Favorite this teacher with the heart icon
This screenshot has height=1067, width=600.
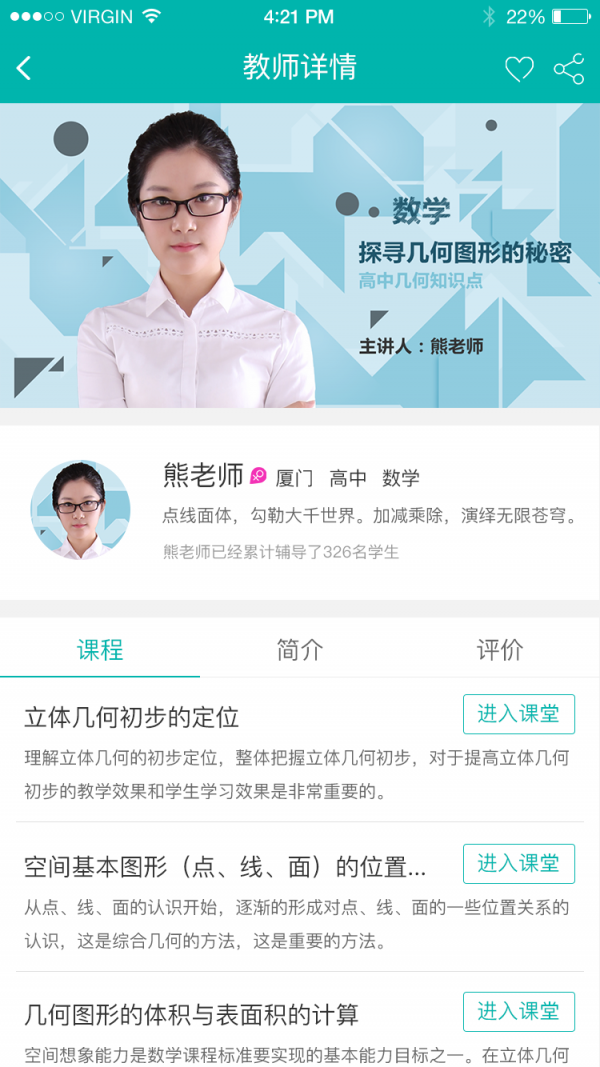pyautogui.click(x=519, y=69)
